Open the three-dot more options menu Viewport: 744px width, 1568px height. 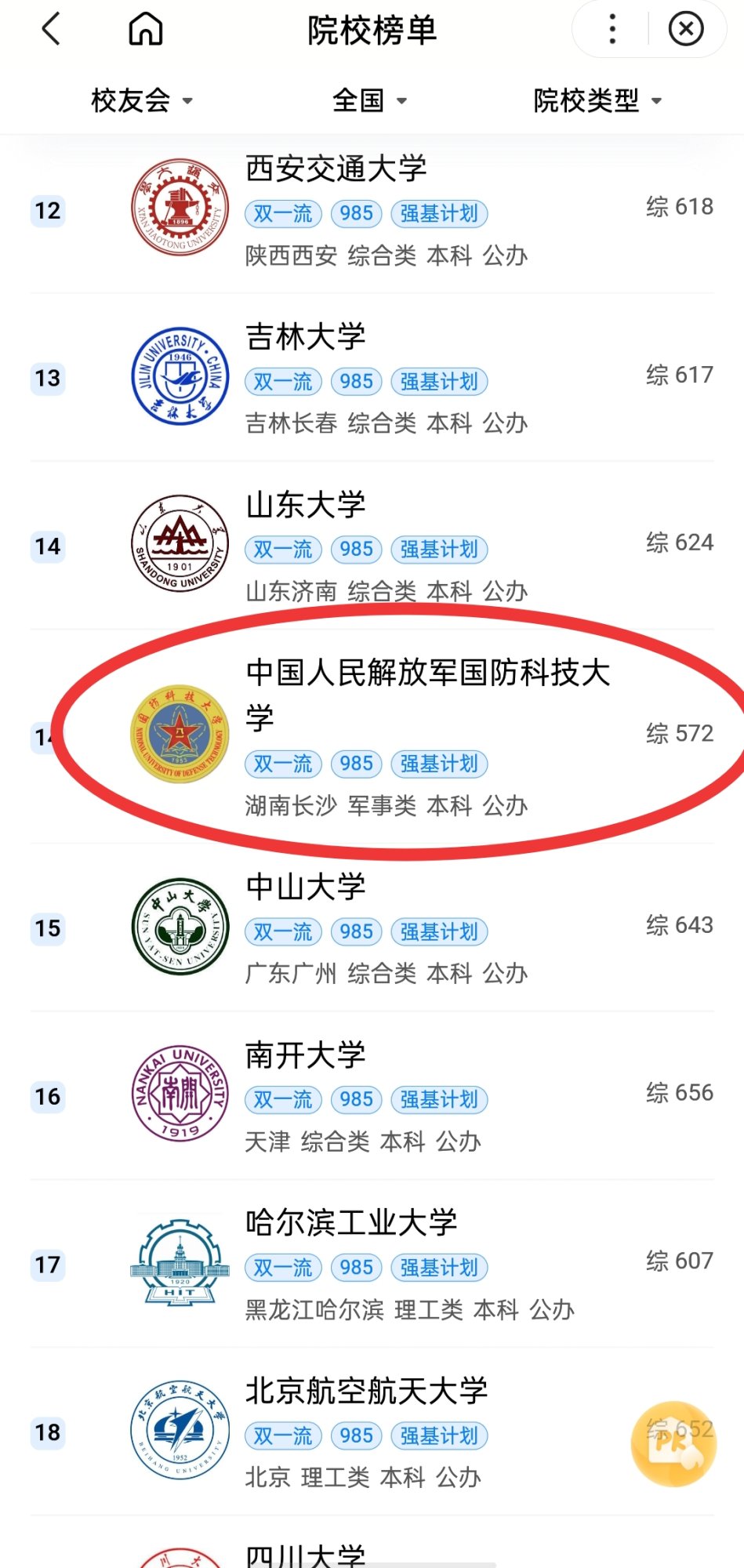click(x=612, y=29)
